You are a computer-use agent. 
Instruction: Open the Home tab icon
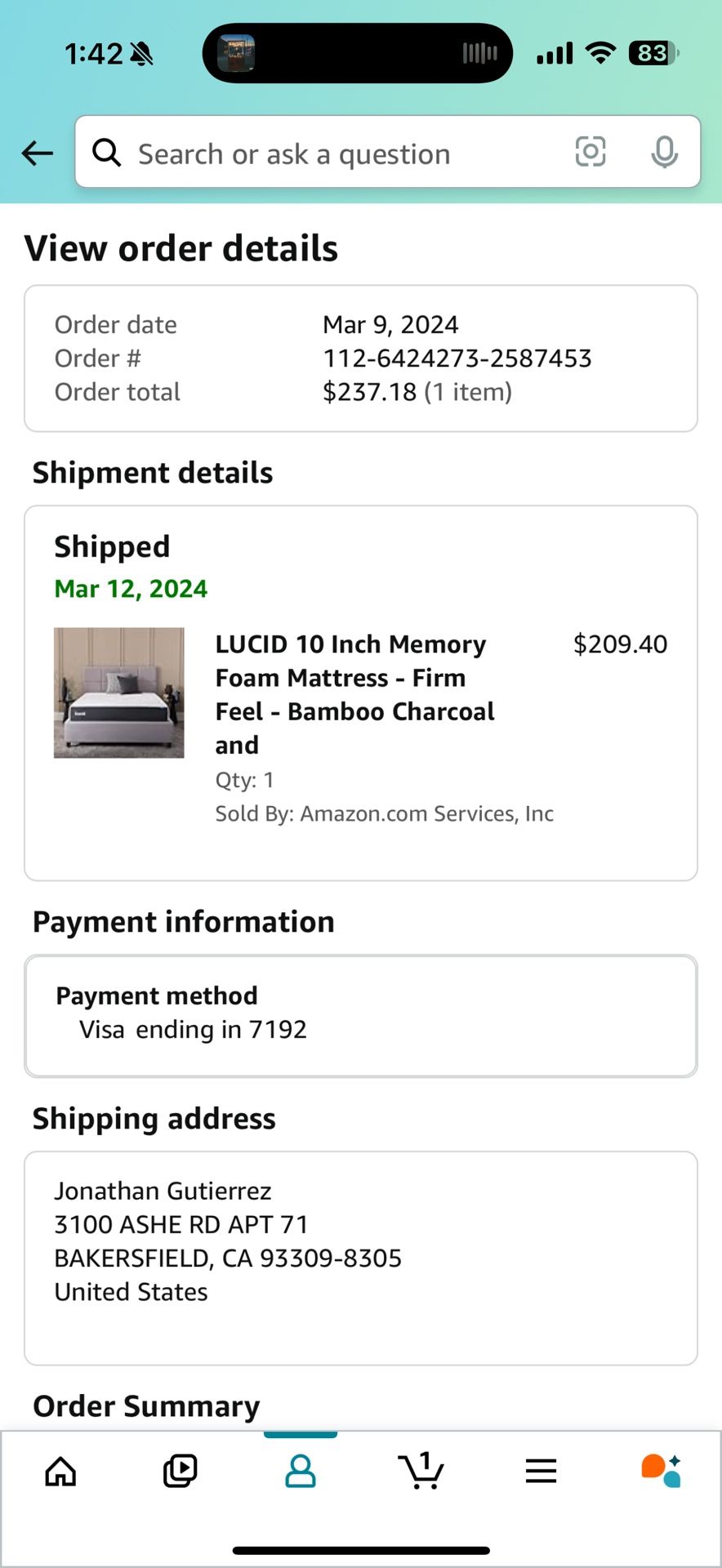pyautogui.click(x=60, y=1470)
